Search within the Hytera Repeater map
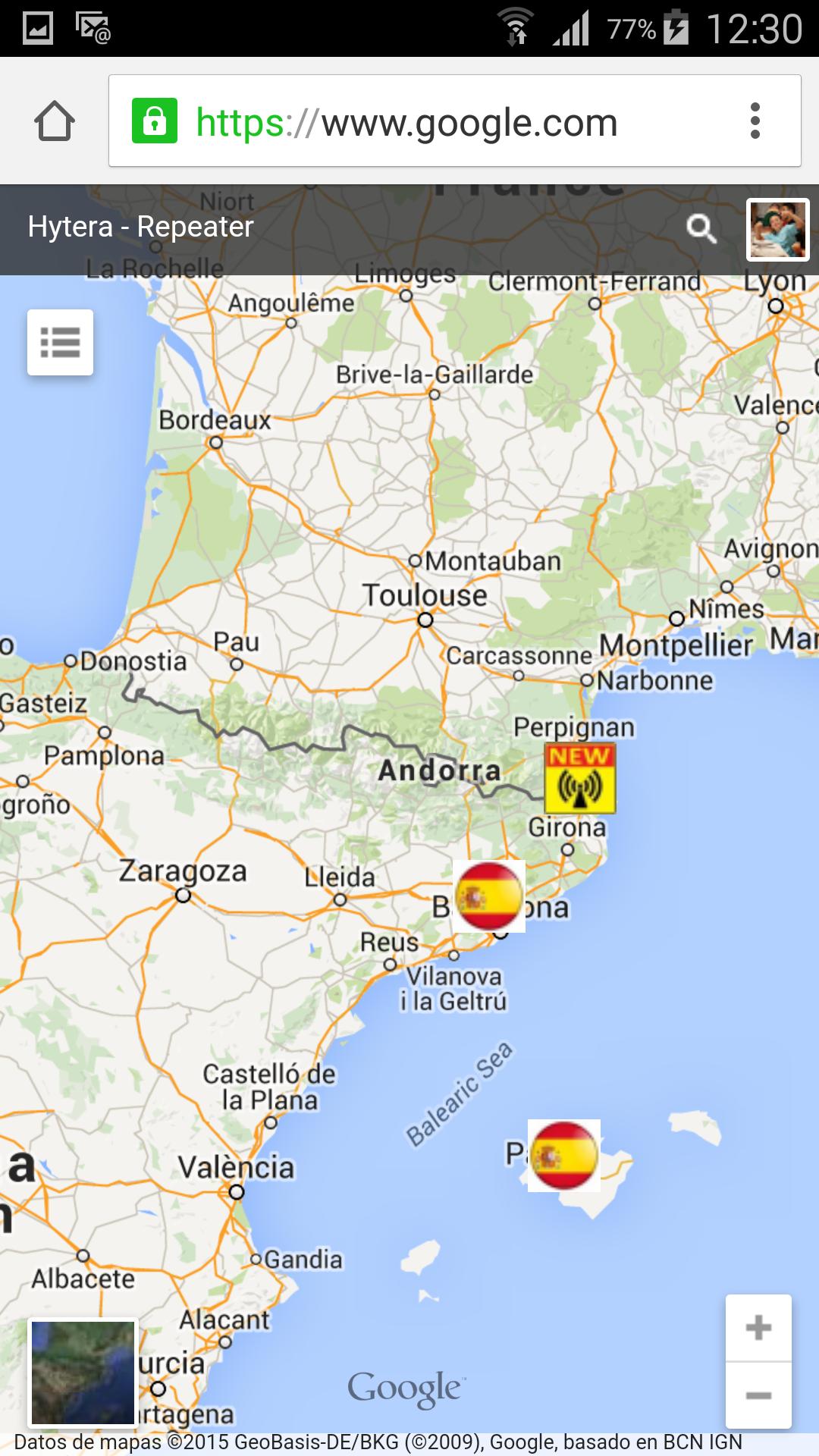819x1456 pixels. pyautogui.click(x=701, y=227)
